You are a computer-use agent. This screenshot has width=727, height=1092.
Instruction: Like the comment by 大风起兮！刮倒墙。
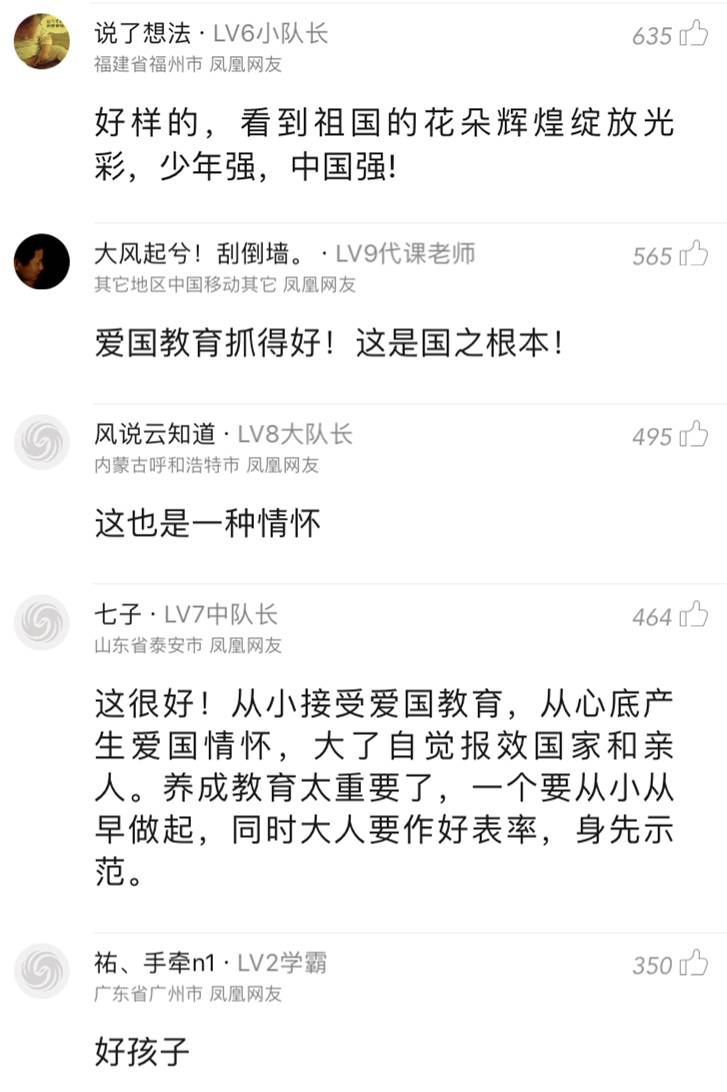click(694, 255)
